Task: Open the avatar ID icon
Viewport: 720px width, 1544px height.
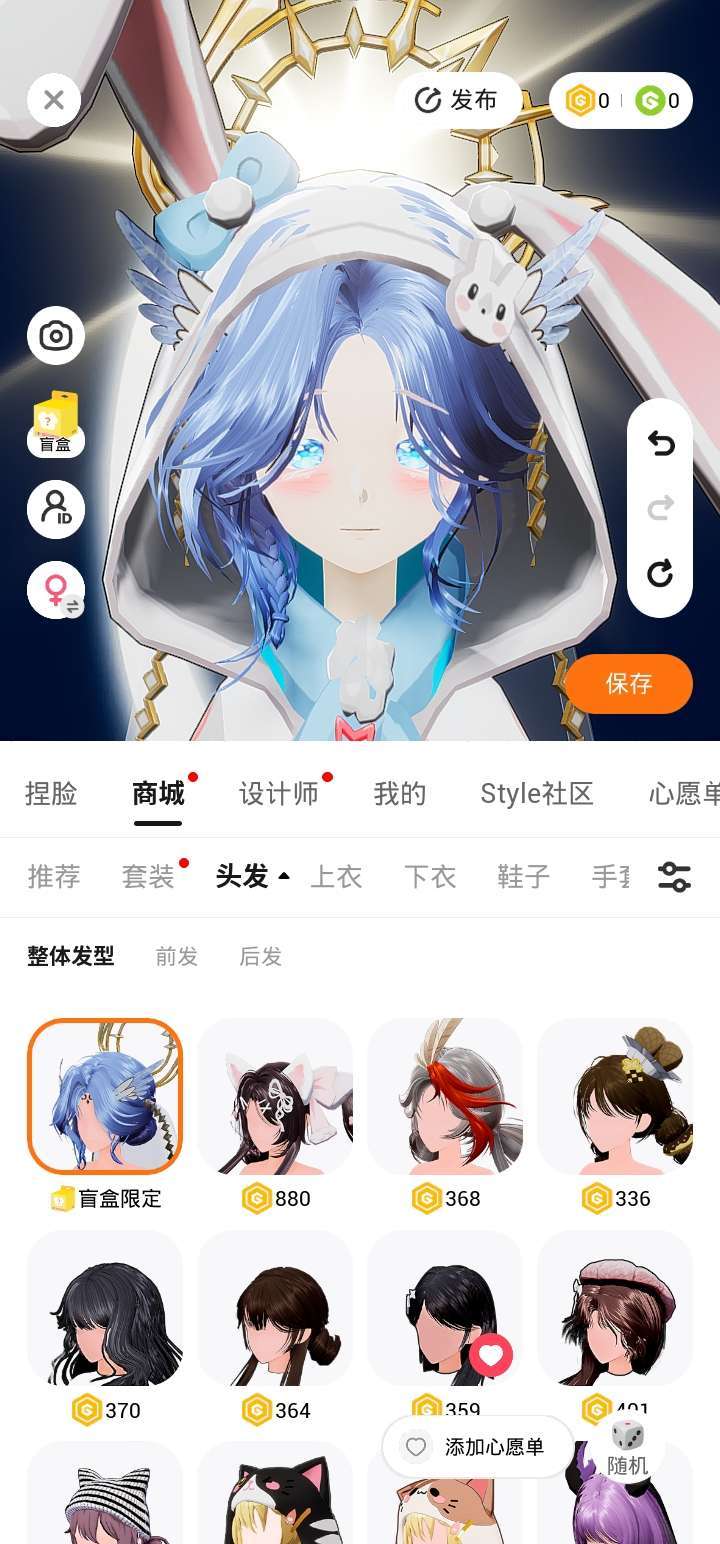Action: (56, 508)
